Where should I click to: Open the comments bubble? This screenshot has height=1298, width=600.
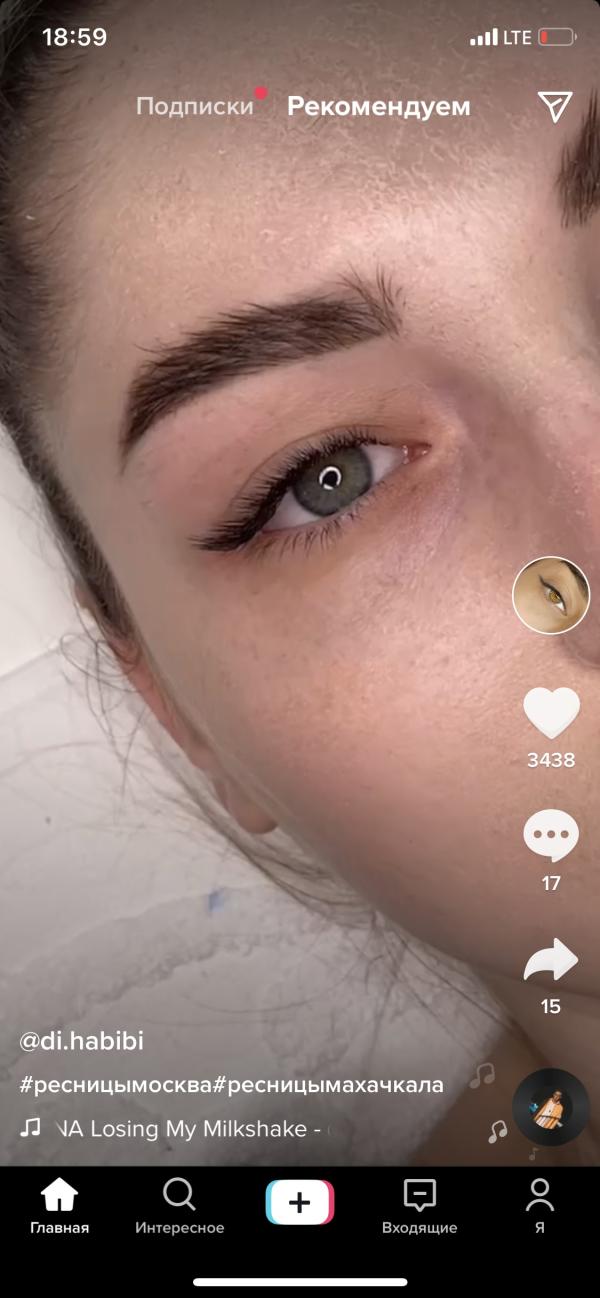551,836
